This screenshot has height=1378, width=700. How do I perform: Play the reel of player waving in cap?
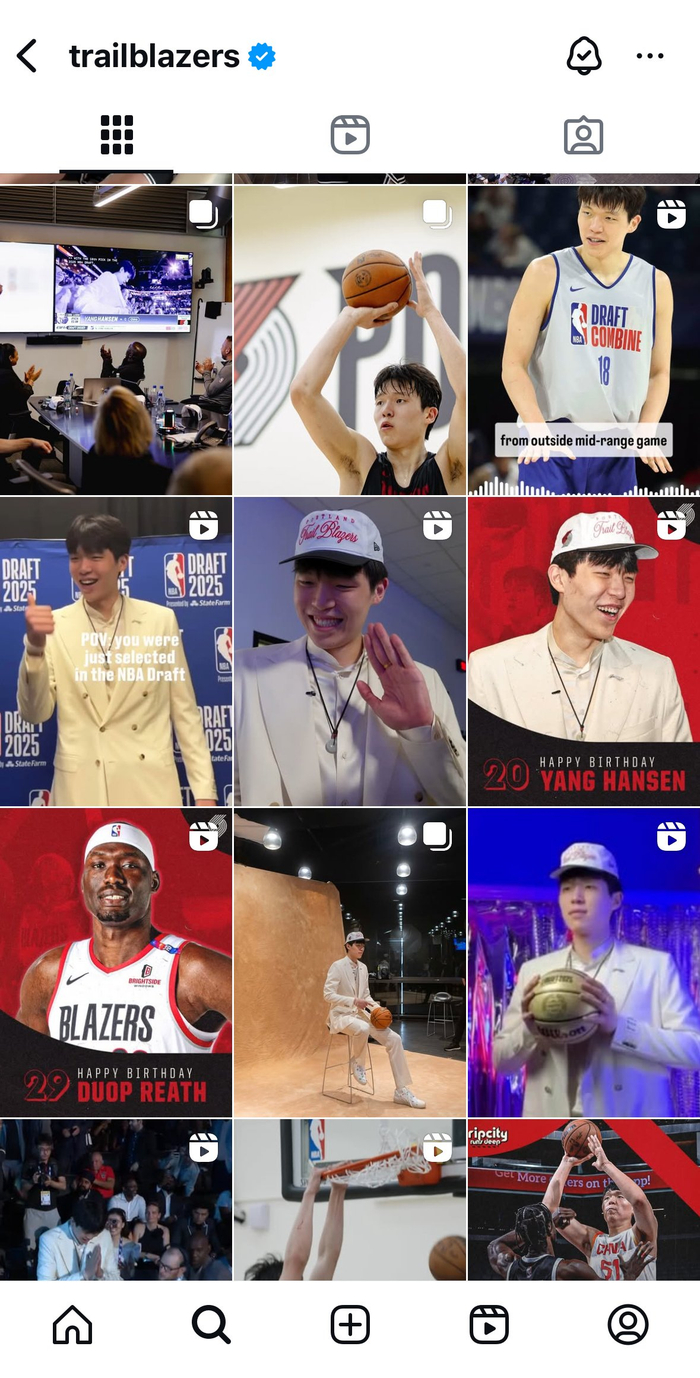tap(350, 652)
